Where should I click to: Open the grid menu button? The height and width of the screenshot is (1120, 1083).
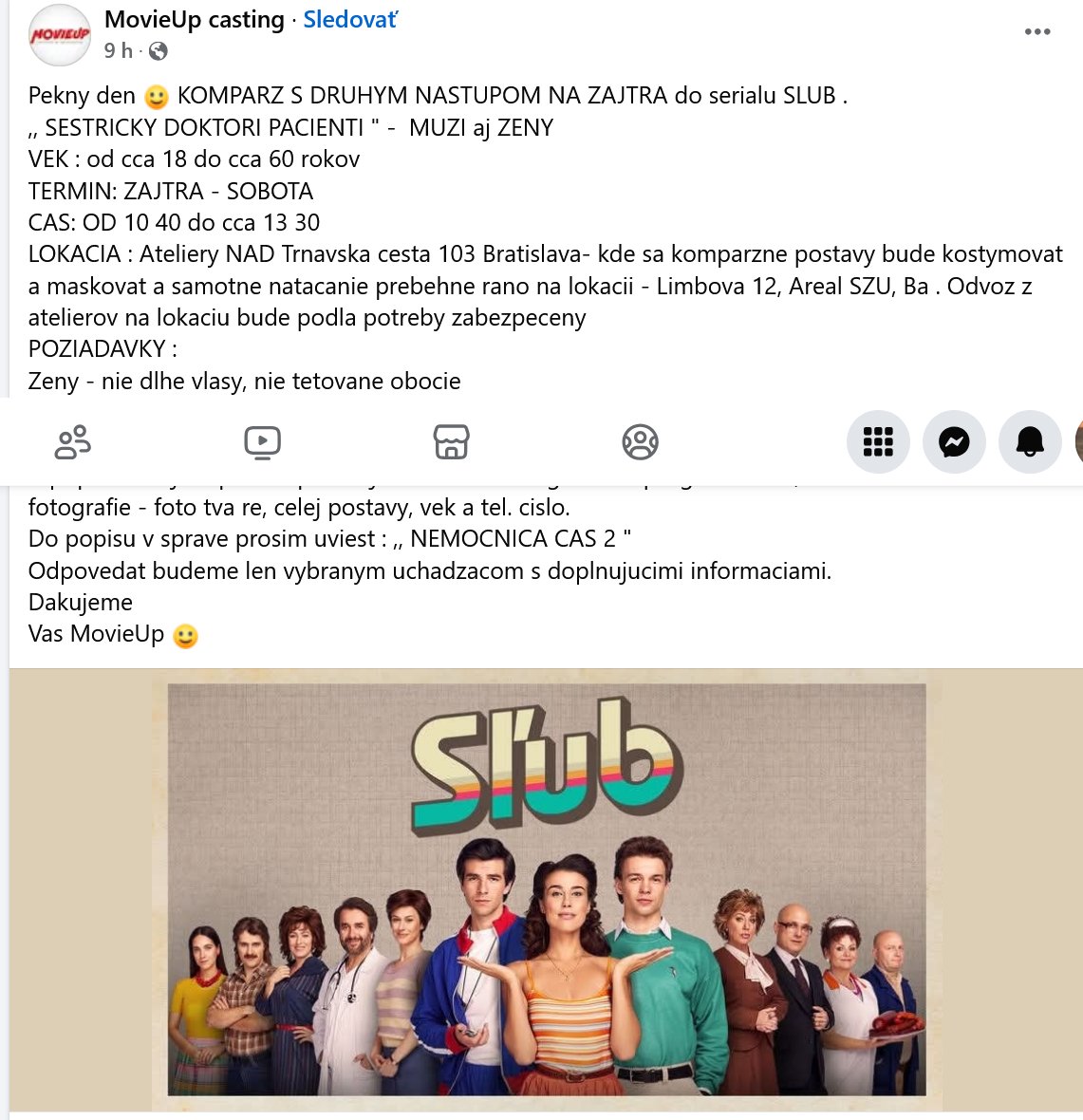pyautogui.click(x=878, y=442)
